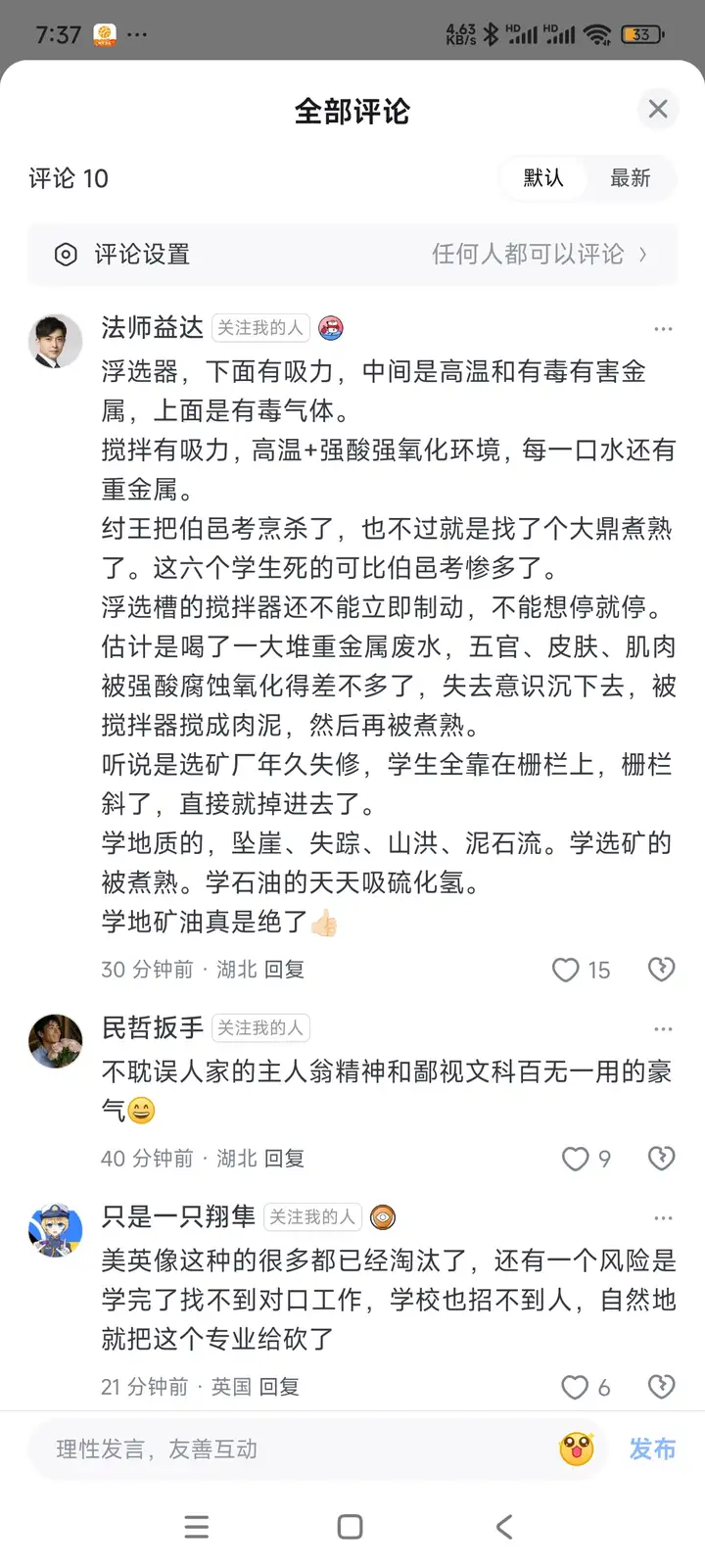705x1568 pixels.
Task: Close the all comments panel
Action: [x=658, y=109]
